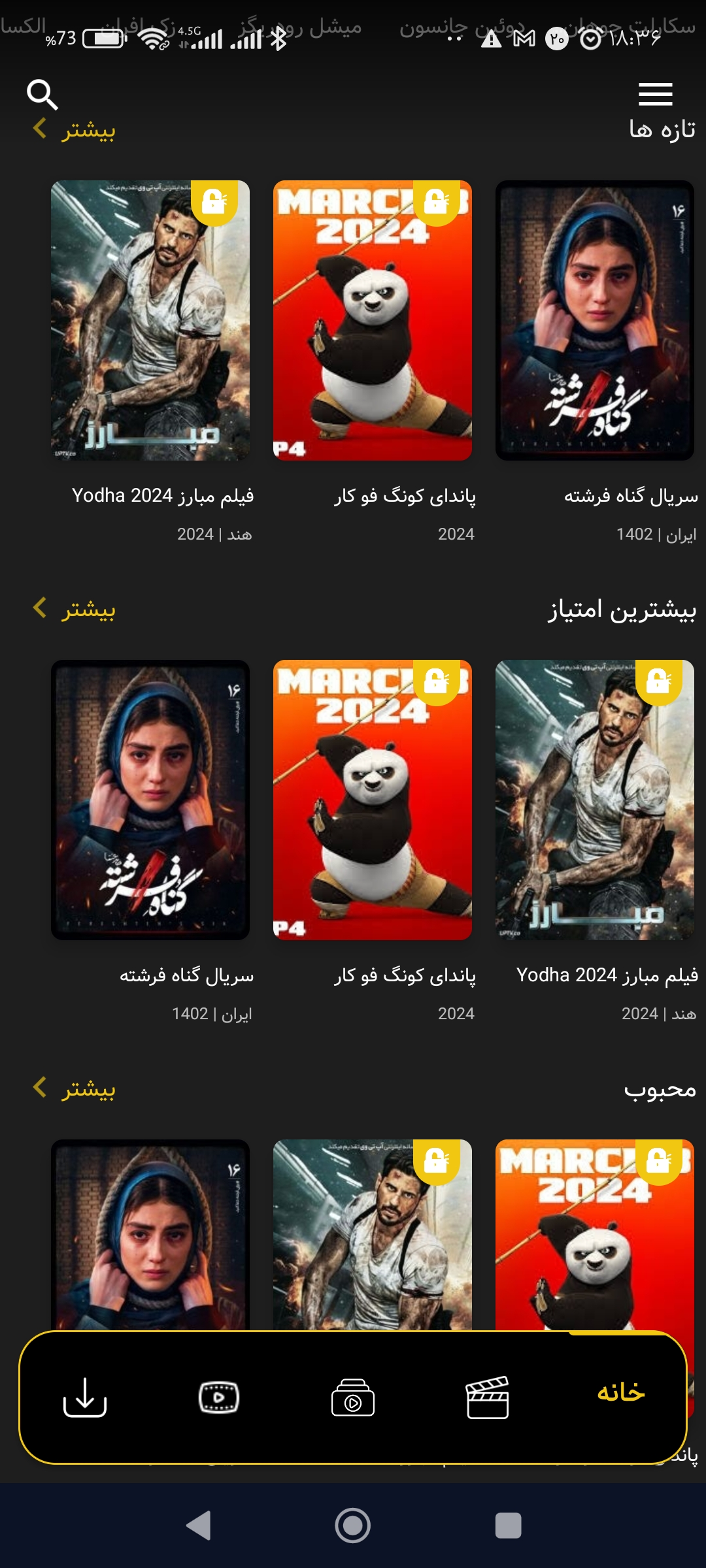
Task: Switch to the خانه tab
Action: 621,1393
